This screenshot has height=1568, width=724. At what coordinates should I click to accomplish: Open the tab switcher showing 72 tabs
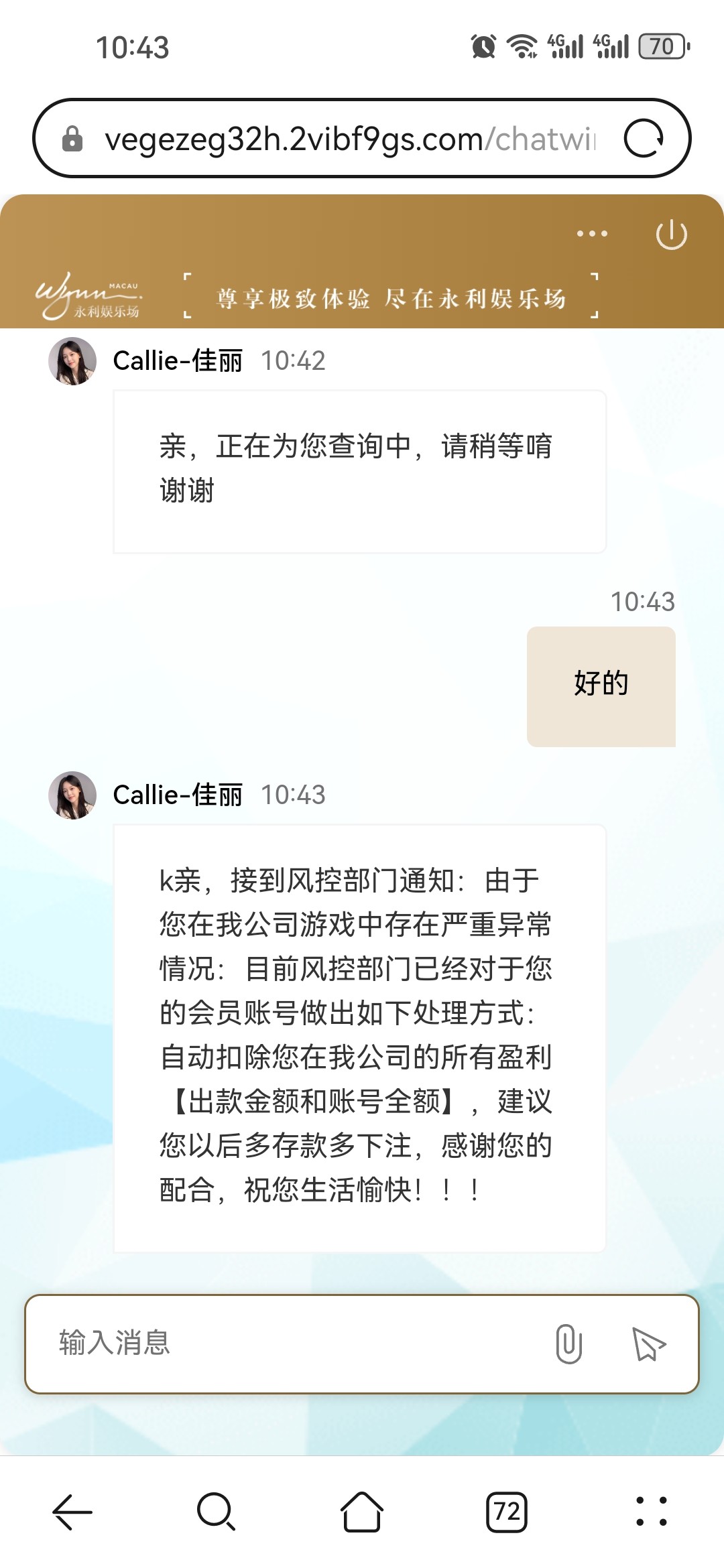pyautogui.click(x=507, y=1512)
